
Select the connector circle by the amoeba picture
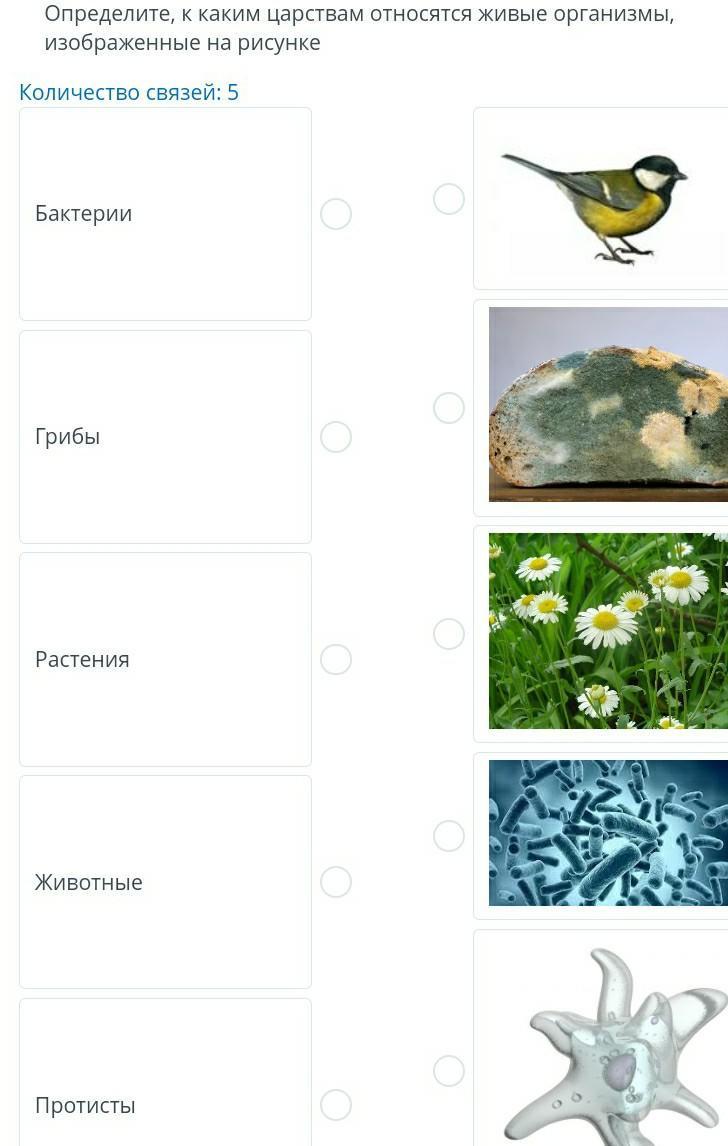[449, 1071]
